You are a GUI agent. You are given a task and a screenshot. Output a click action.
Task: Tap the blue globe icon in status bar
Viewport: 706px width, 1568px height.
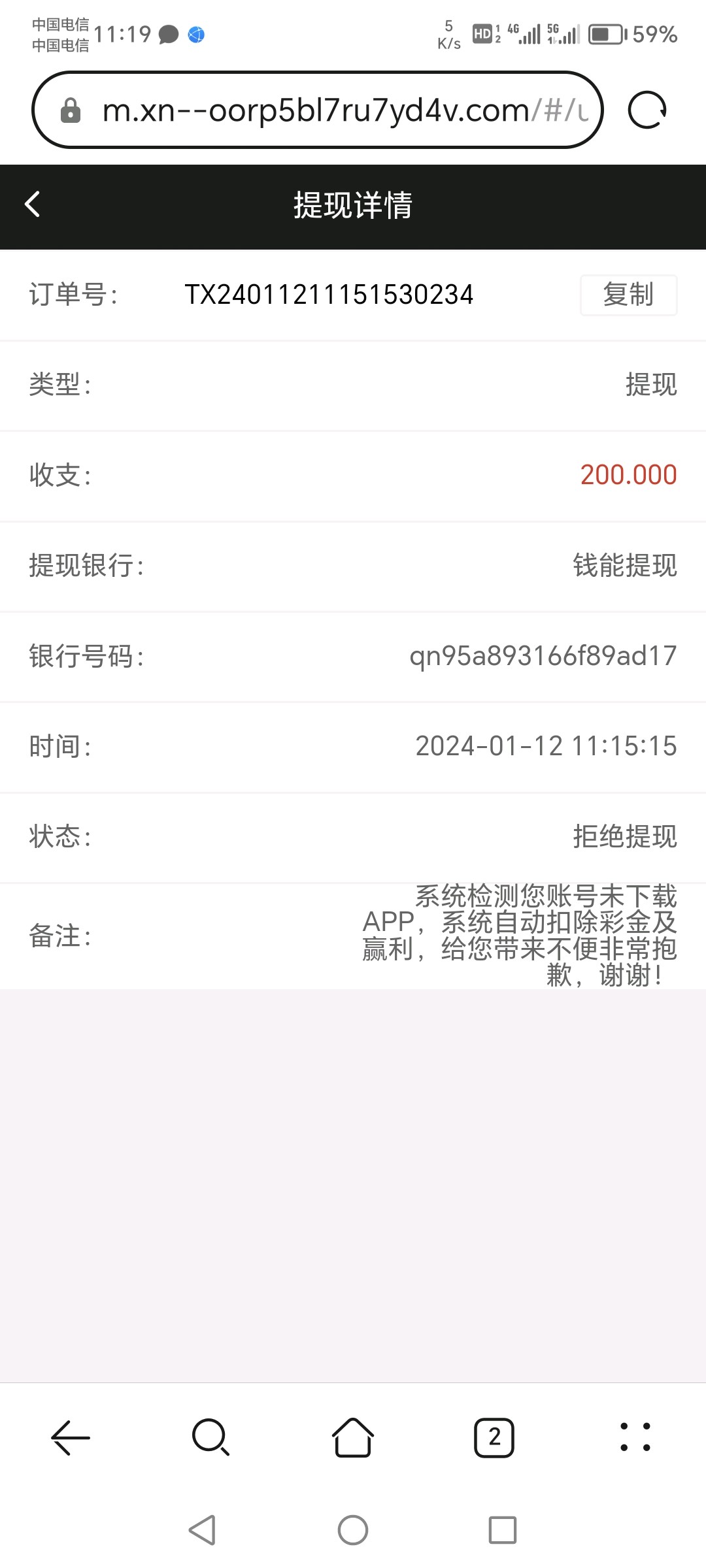click(x=197, y=35)
